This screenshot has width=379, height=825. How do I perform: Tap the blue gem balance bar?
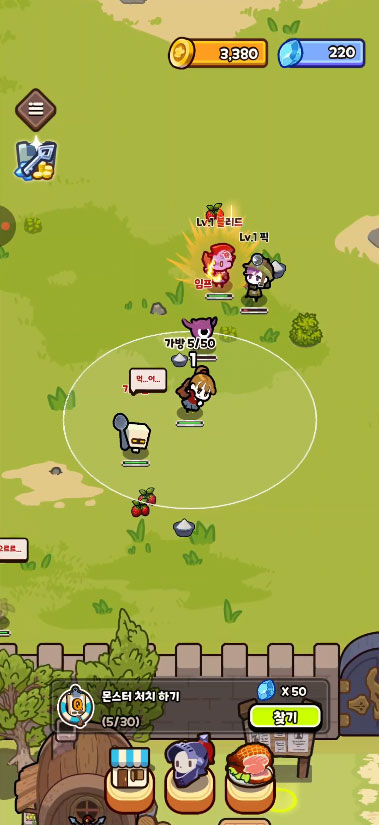[322, 53]
